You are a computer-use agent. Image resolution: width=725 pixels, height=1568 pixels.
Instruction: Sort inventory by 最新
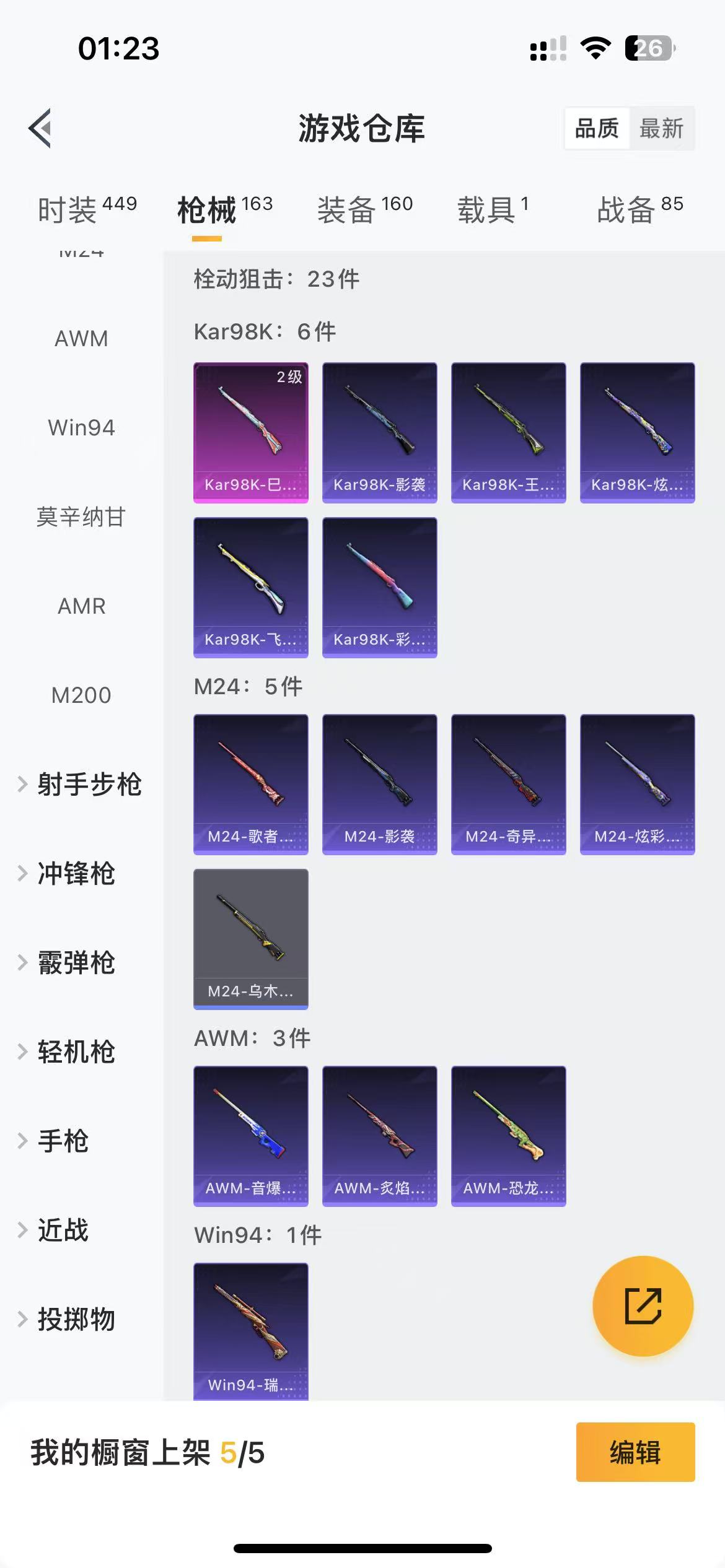point(661,129)
